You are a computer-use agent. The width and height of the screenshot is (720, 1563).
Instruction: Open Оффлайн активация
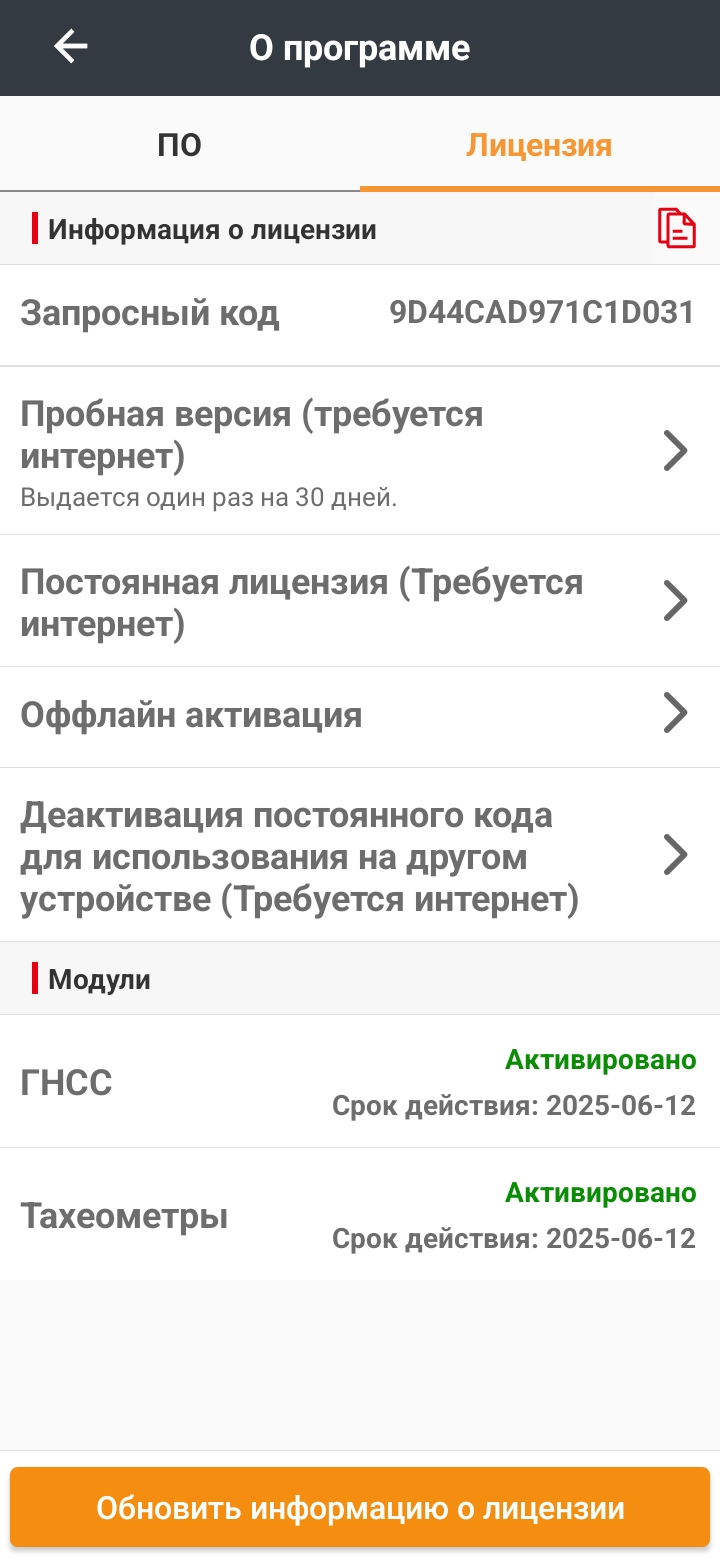(x=360, y=716)
